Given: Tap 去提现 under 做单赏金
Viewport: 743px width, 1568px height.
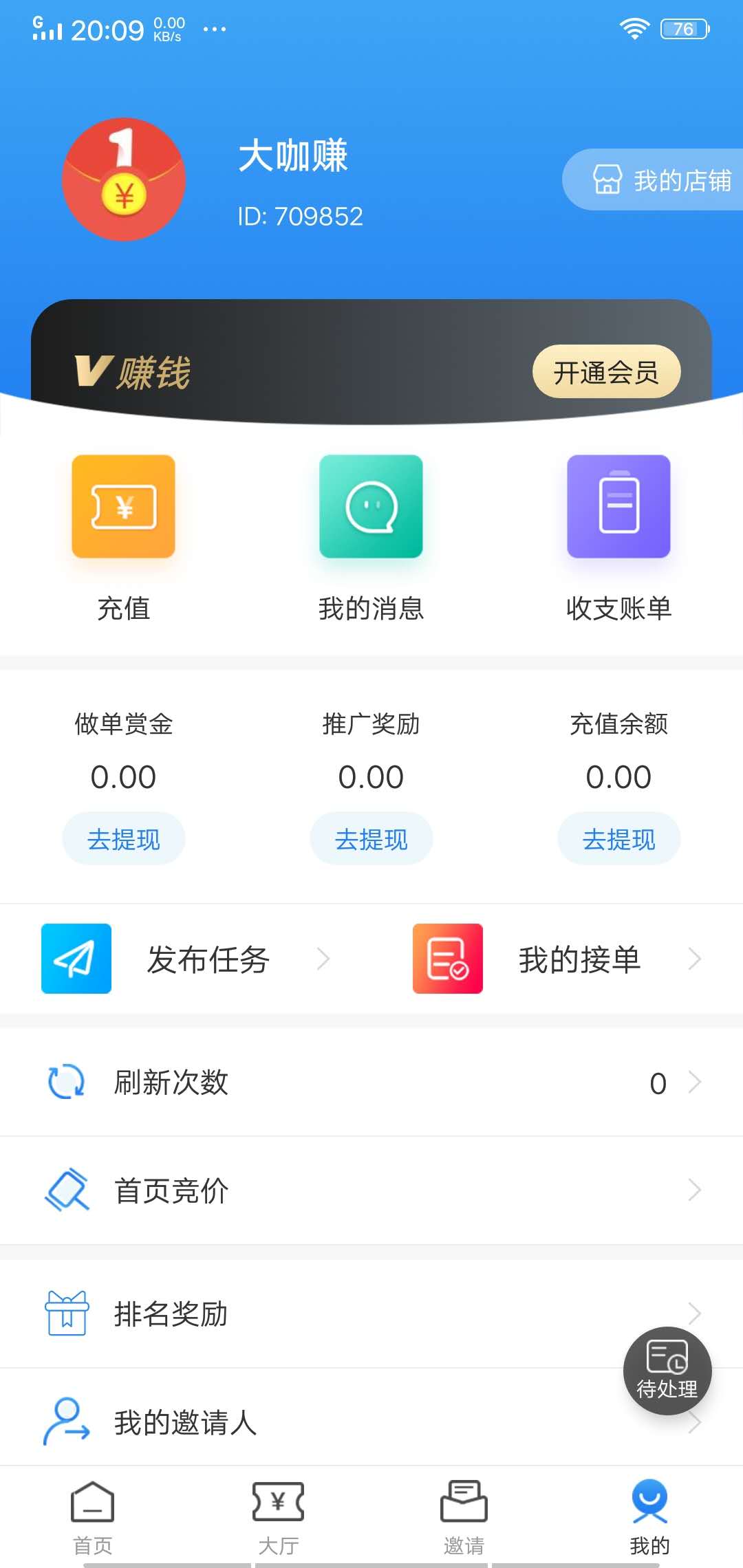Looking at the screenshot, I should [123, 838].
